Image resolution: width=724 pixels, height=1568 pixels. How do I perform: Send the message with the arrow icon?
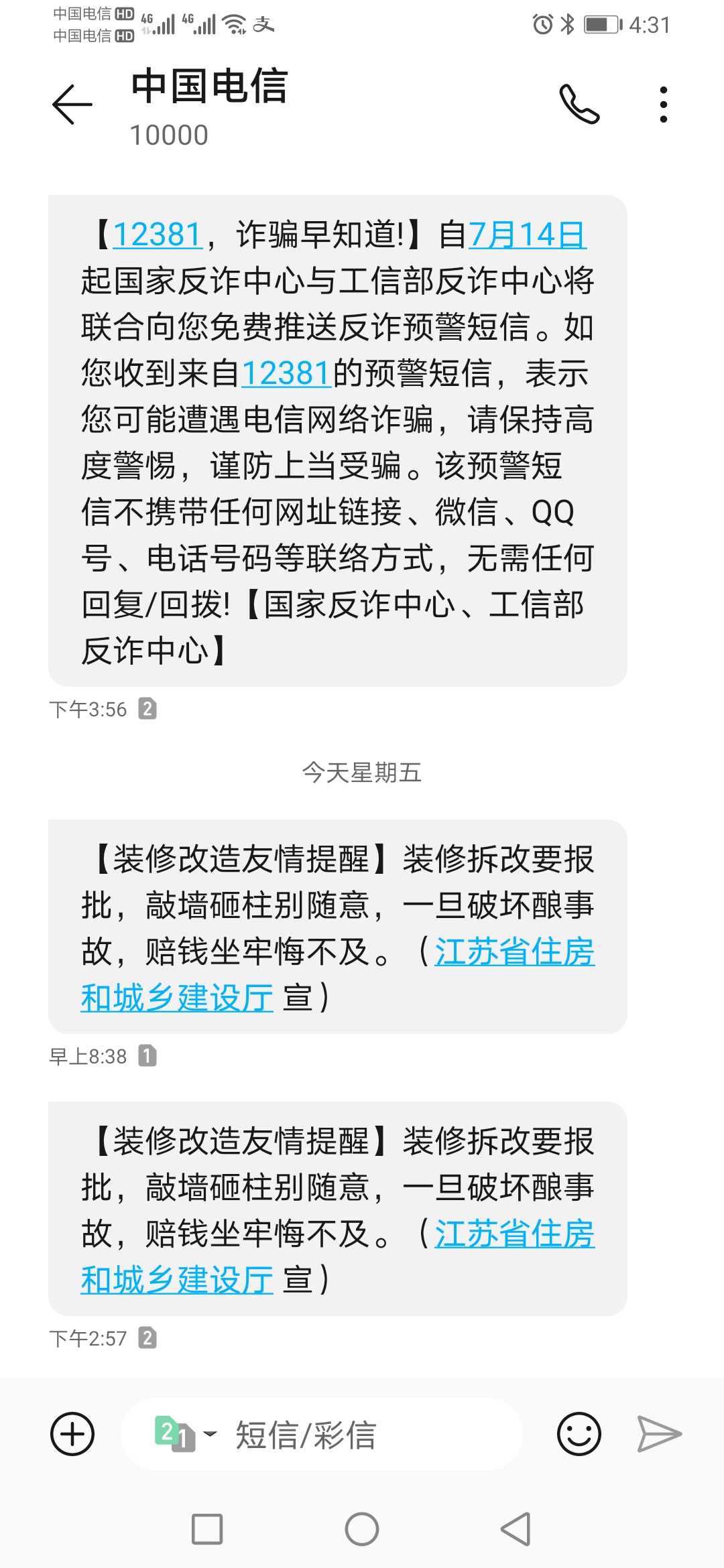[659, 1434]
